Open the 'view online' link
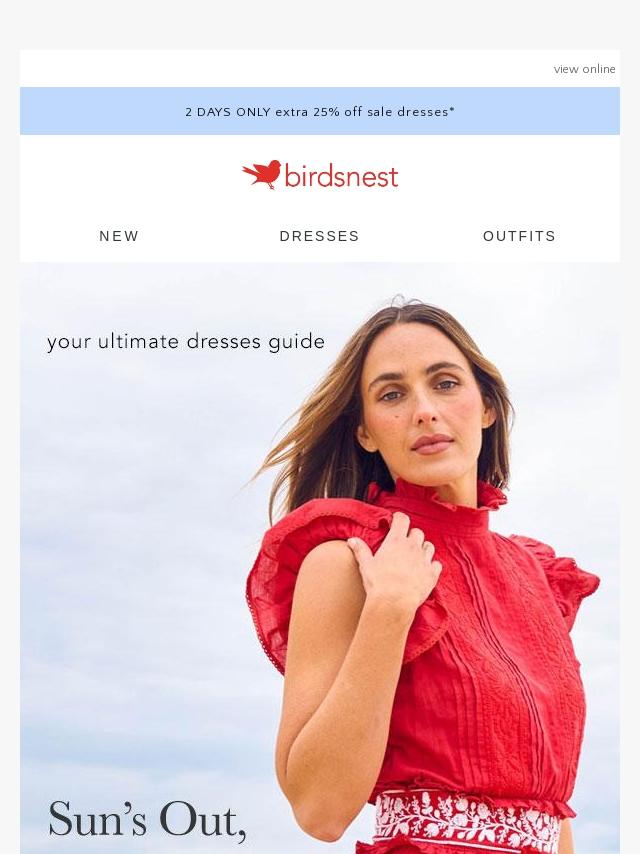The width and height of the screenshot is (640, 854). tap(584, 69)
